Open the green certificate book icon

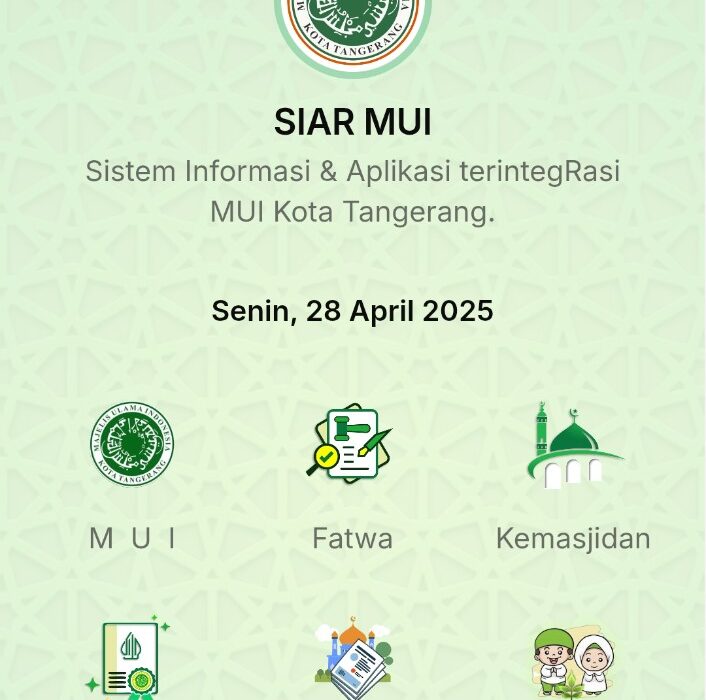coord(130,658)
